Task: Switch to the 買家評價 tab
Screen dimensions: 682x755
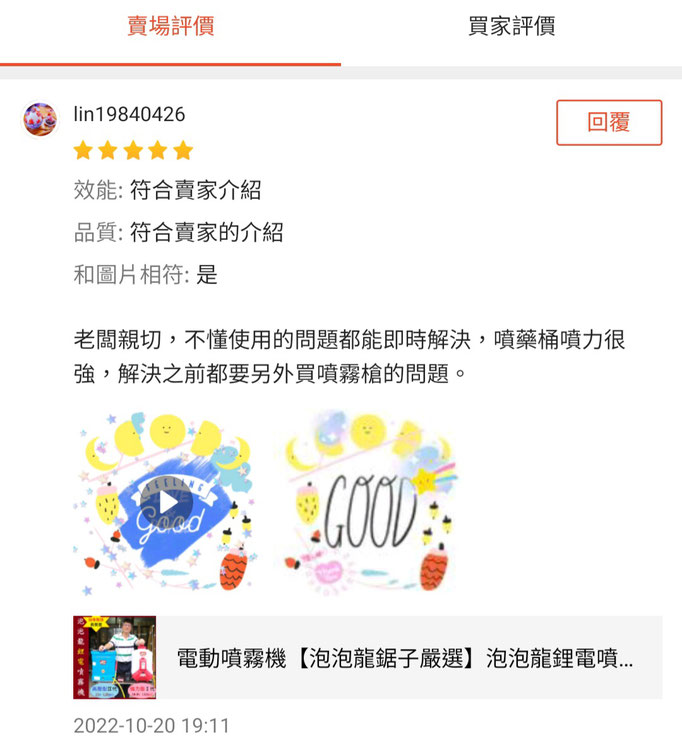Action: coord(511,27)
